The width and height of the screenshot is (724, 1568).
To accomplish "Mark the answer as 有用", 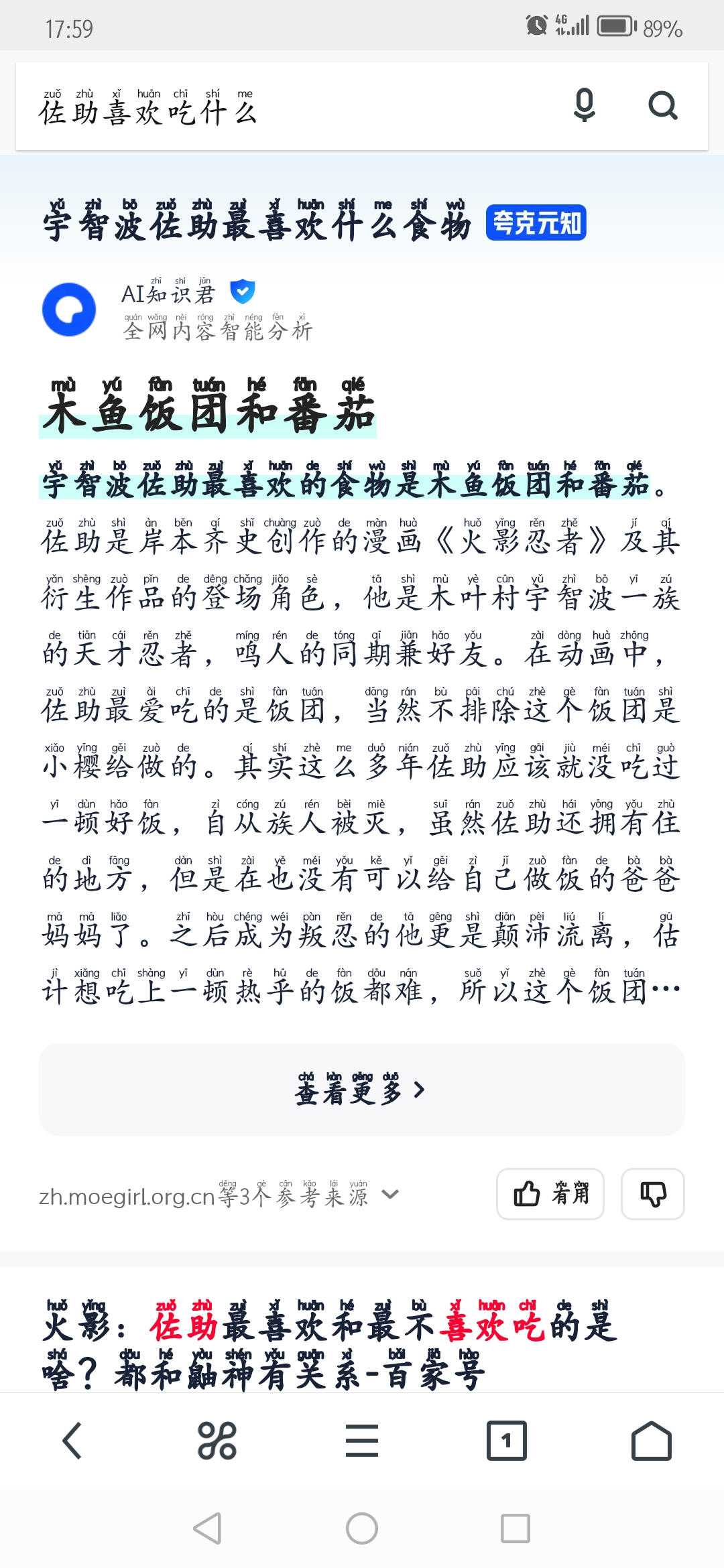I will (550, 1193).
